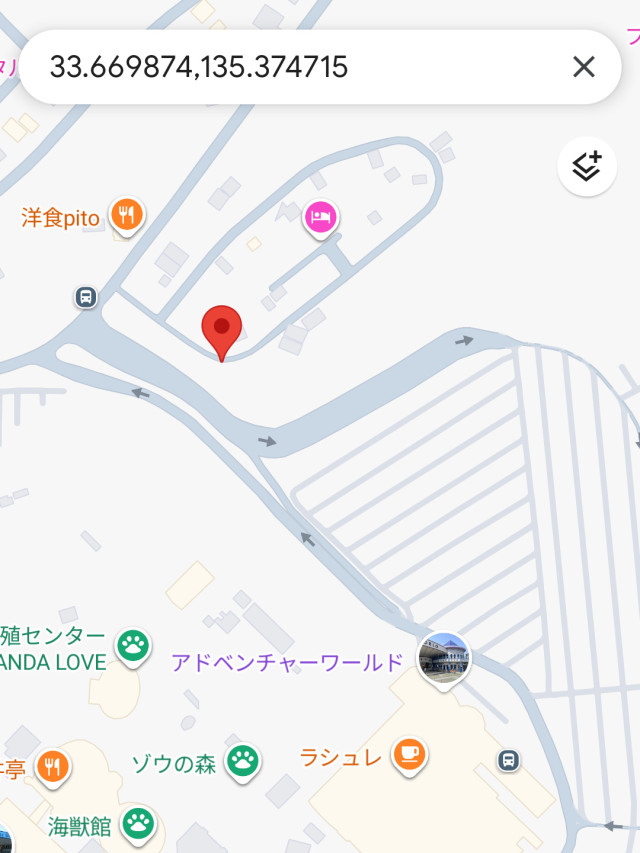Tap the bus stop icon near ラシュレ
The image size is (640, 853).
point(509,760)
